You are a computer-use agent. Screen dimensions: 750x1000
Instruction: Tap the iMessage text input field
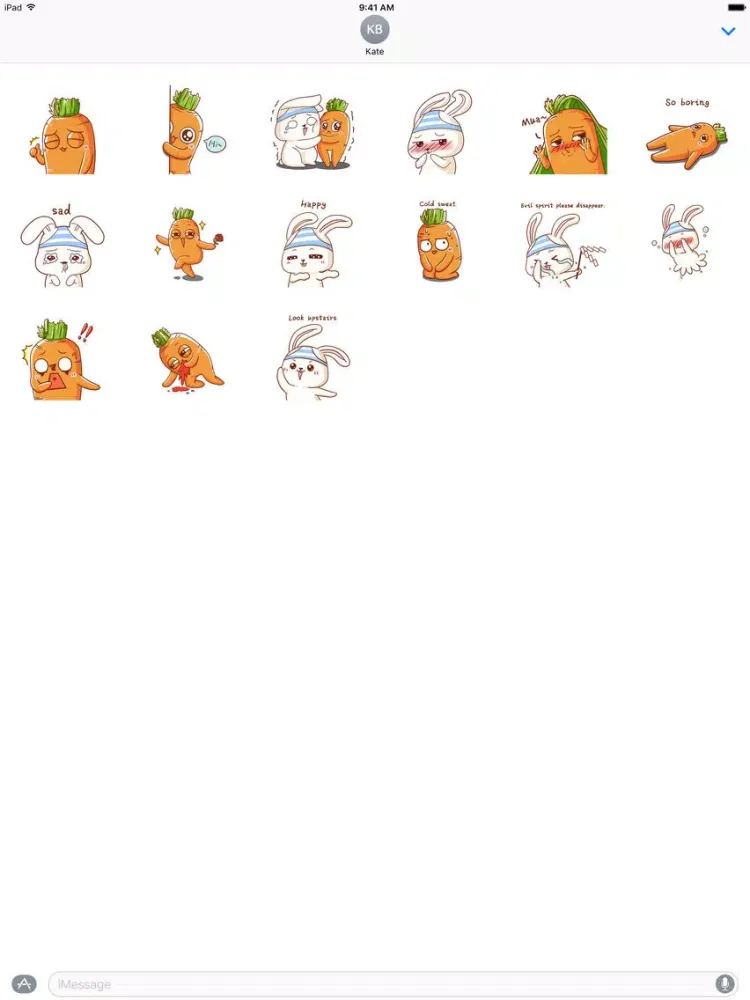380,984
